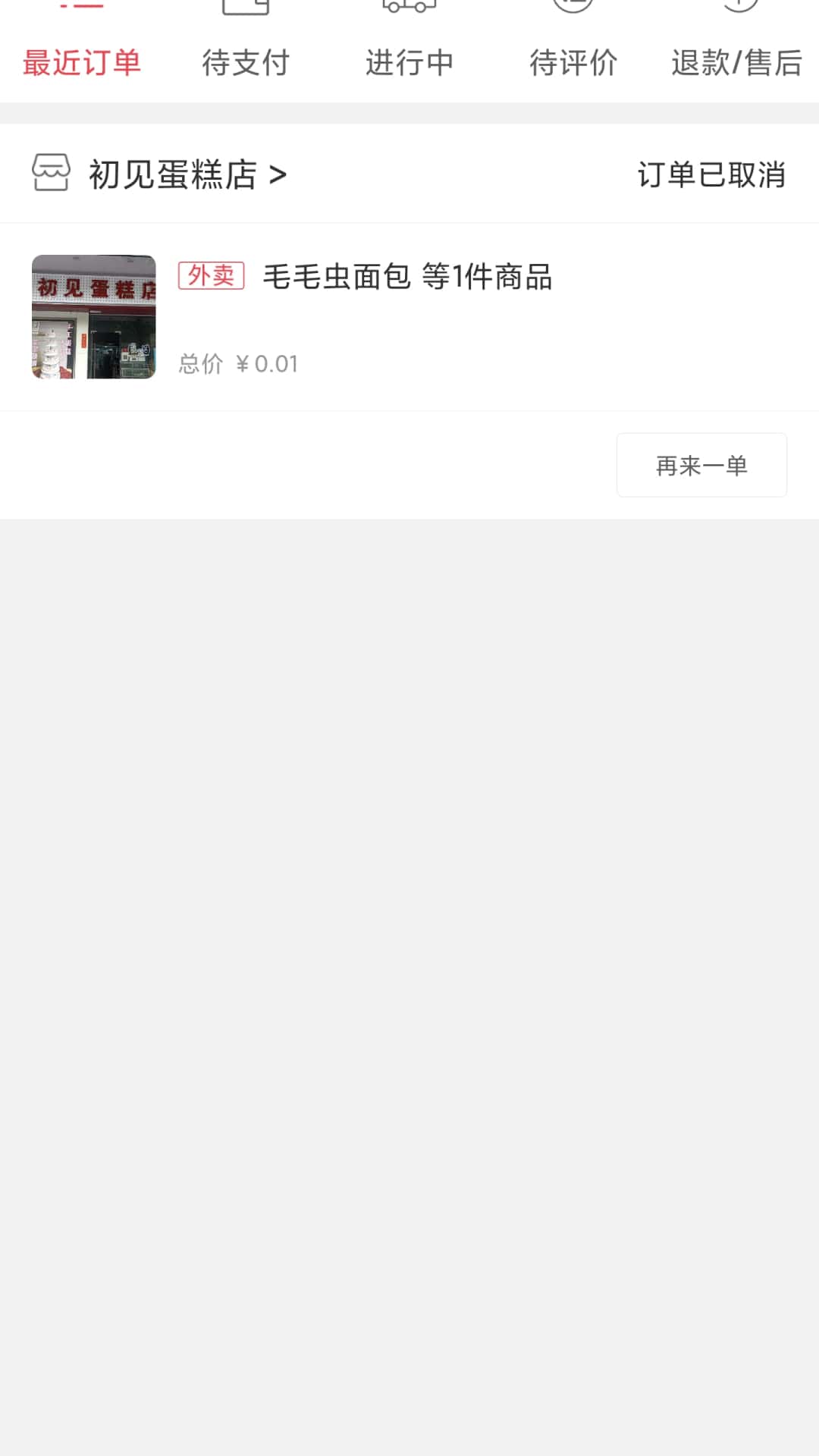Tap the total price ¥0.01 text
This screenshot has width=819, height=1456.
click(237, 363)
